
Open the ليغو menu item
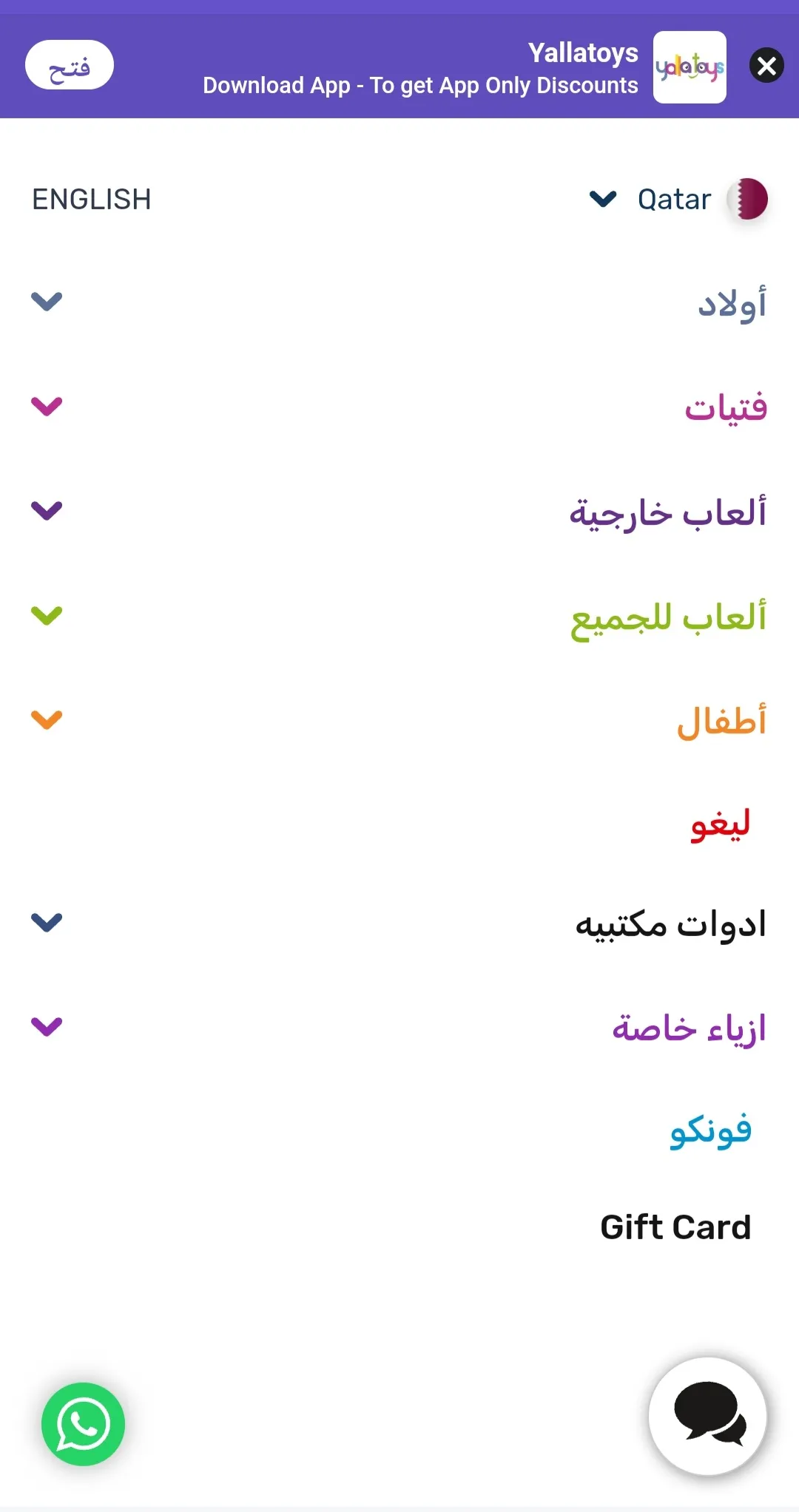point(721,824)
